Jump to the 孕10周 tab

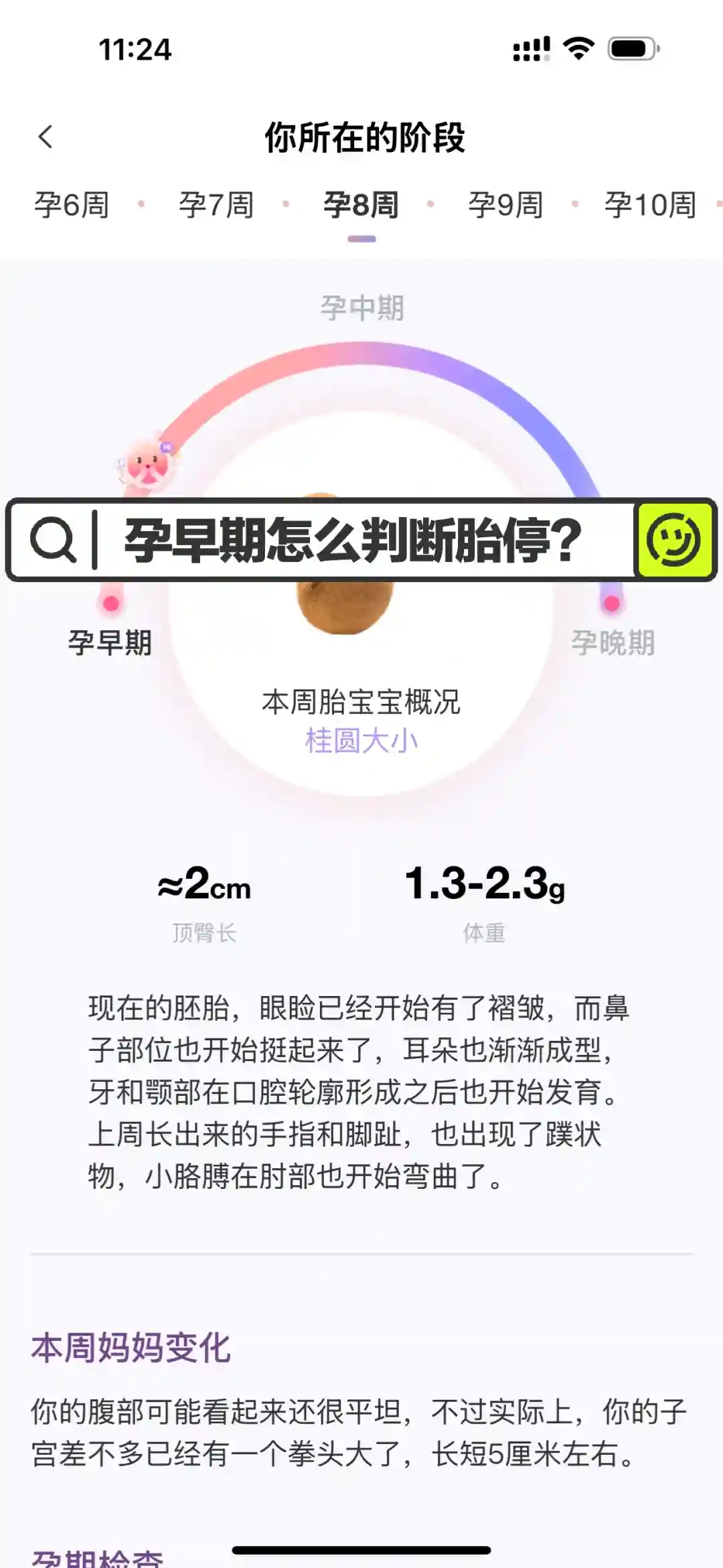click(x=650, y=205)
